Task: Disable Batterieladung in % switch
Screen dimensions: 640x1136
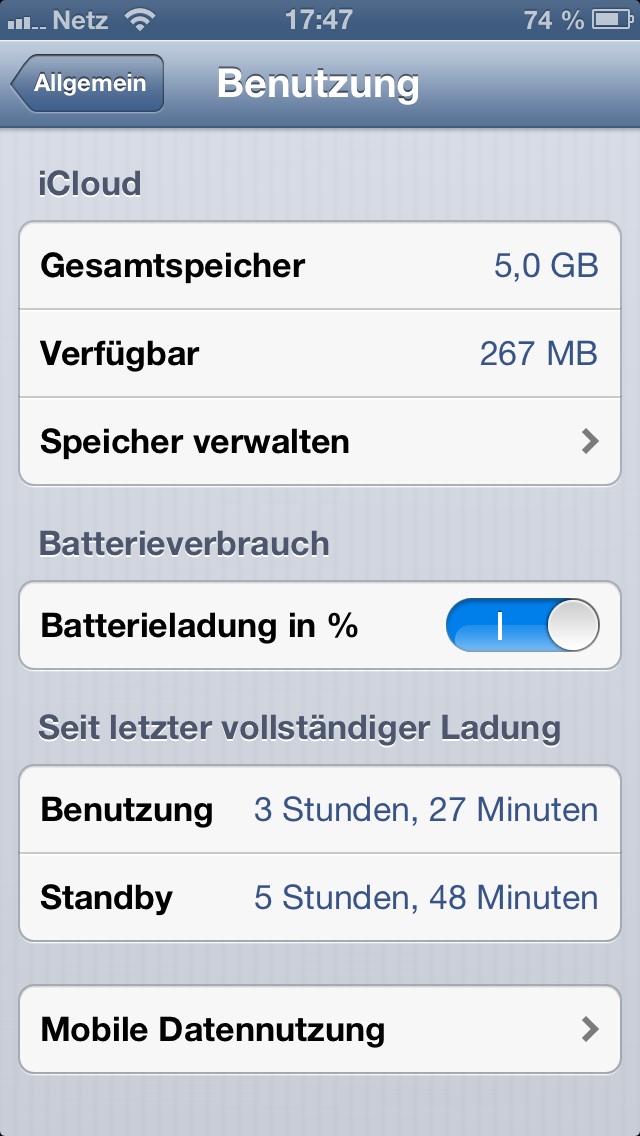Action: point(523,627)
